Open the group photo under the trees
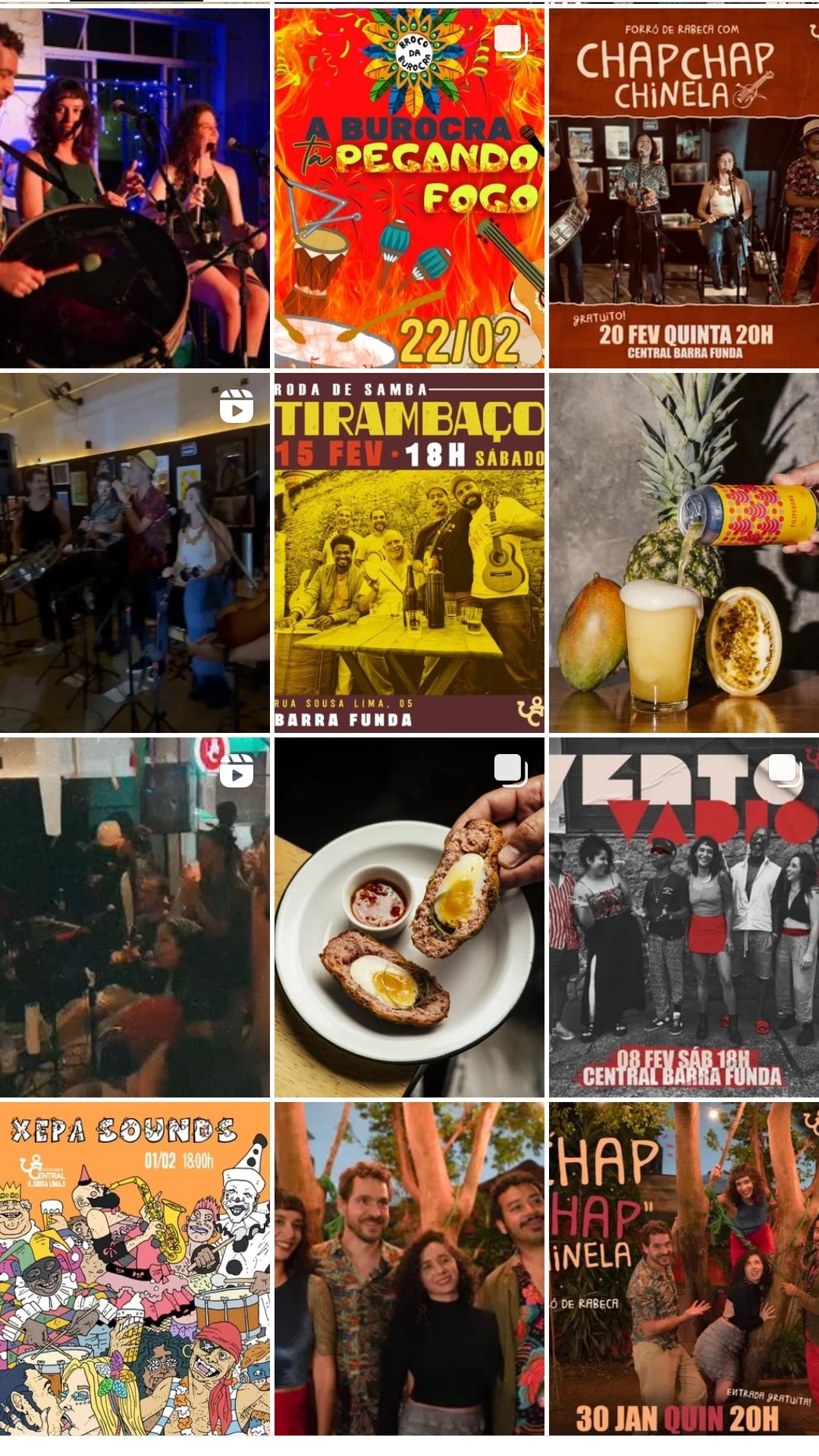The height and width of the screenshot is (1456, 819). (x=409, y=1269)
